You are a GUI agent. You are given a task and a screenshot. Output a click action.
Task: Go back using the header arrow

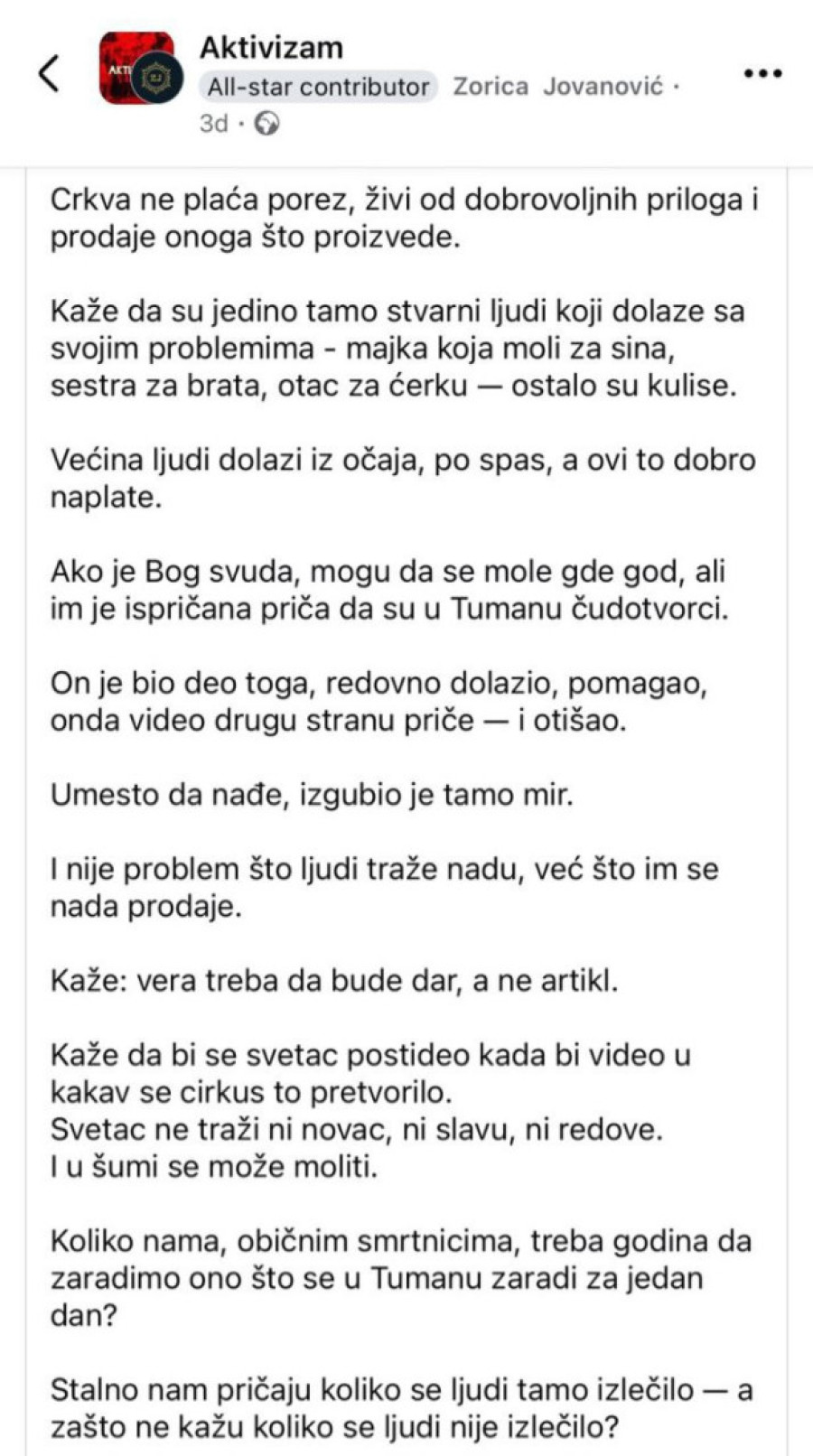[51, 73]
